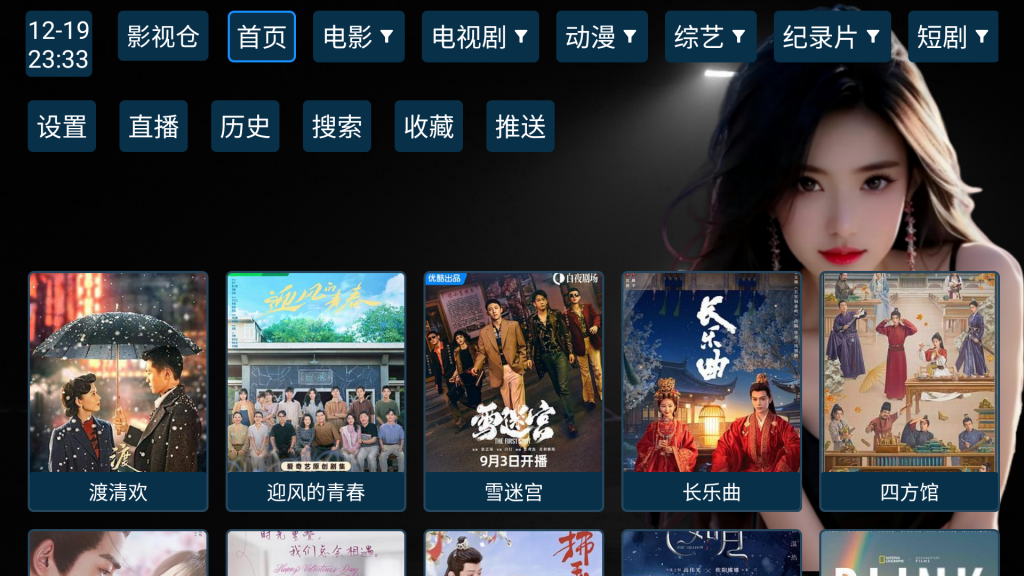Open 设置 settings

click(62, 126)
